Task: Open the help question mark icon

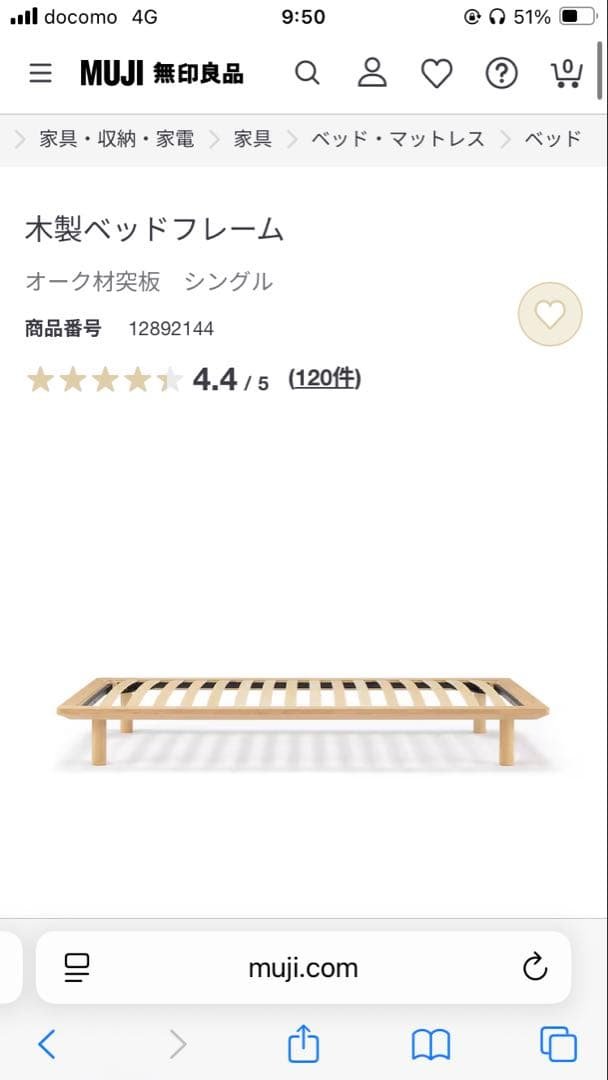Action: 501,73
